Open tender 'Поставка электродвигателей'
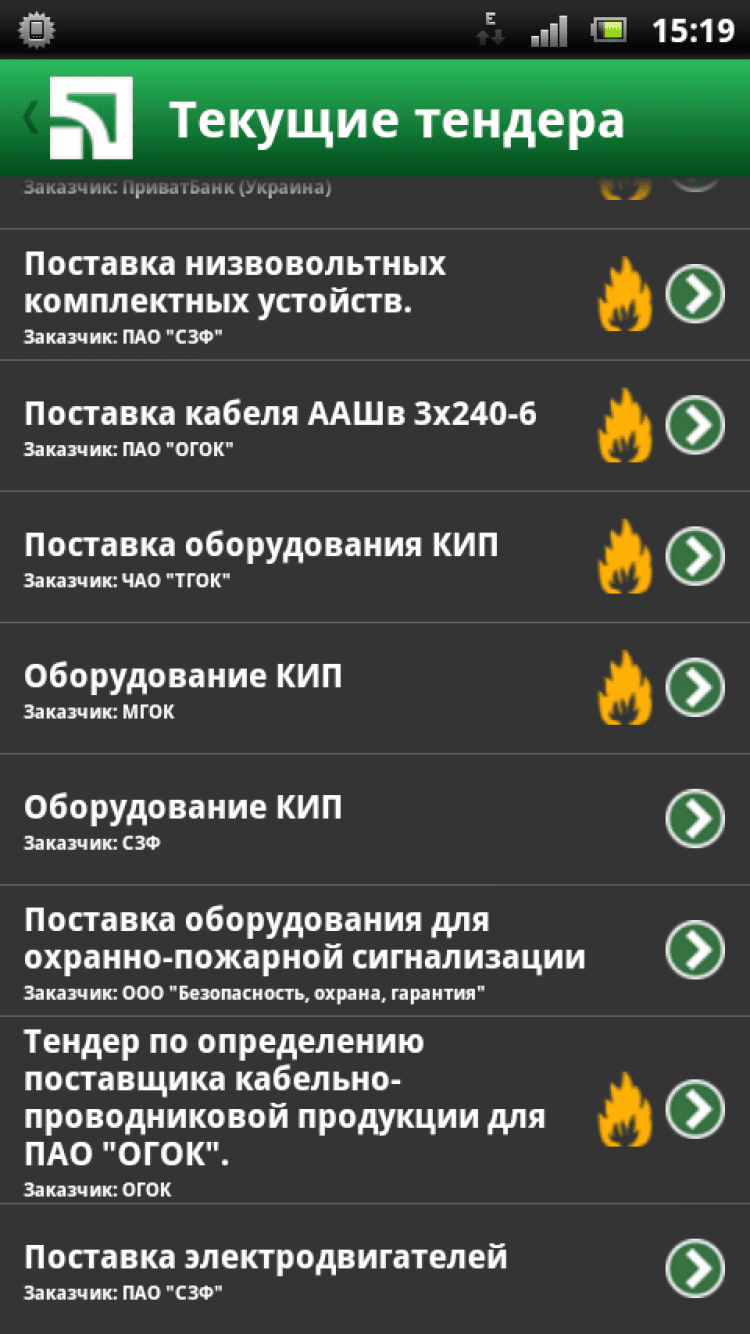Screen dimensions: 750x1334 (x=694, y=1268)
